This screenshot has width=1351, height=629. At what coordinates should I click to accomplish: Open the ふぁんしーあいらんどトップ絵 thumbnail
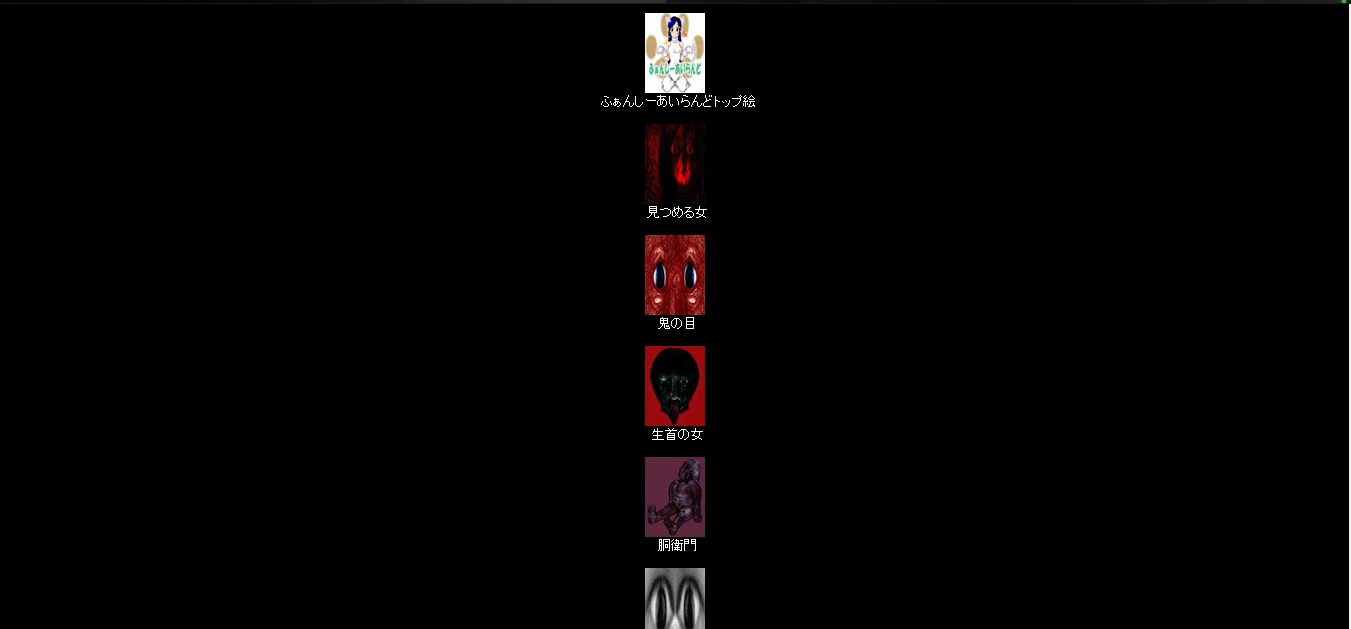[675, 53]
